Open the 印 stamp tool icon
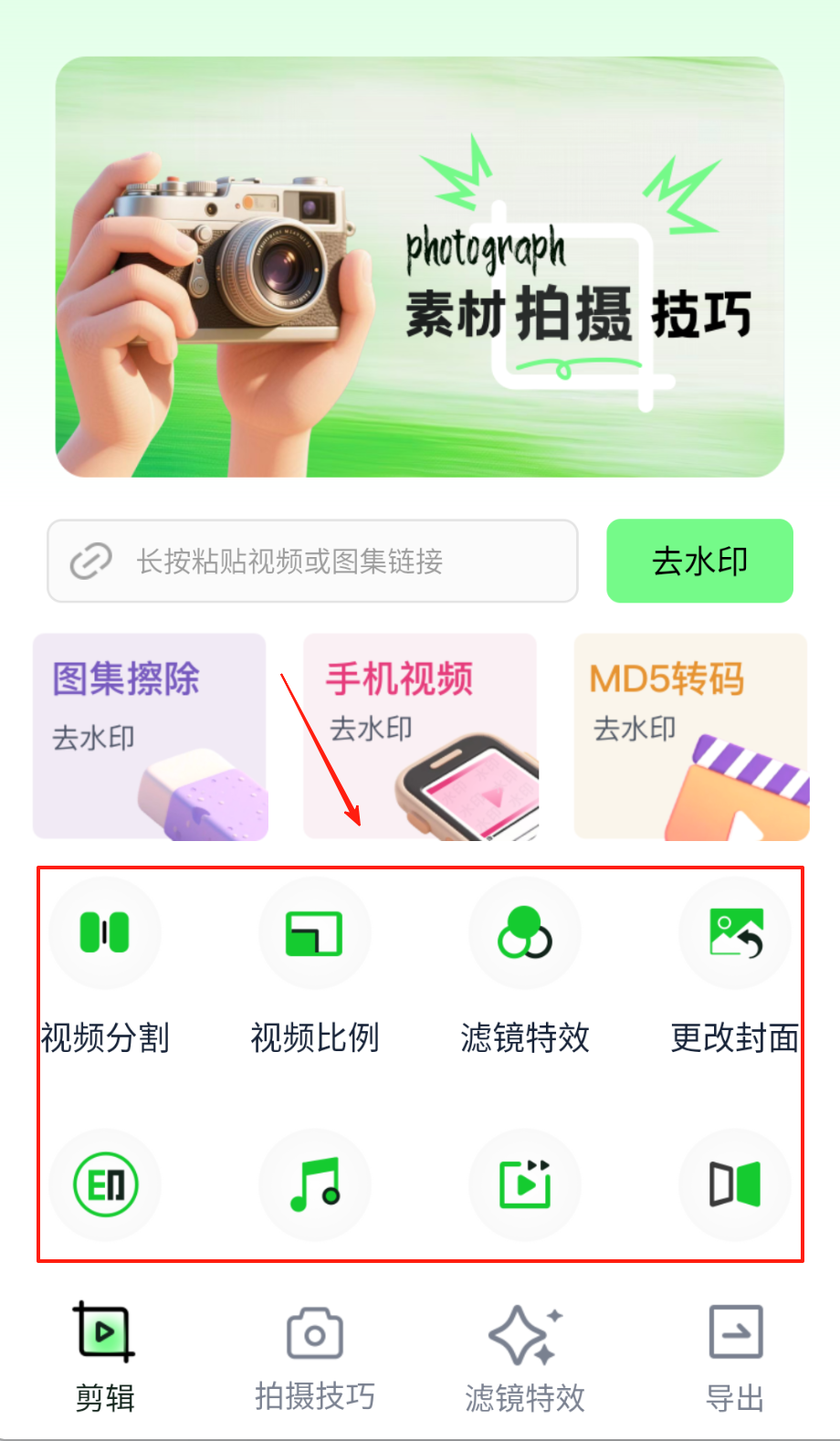Viewport: 840px width, 1441px height. [105, 1184]
